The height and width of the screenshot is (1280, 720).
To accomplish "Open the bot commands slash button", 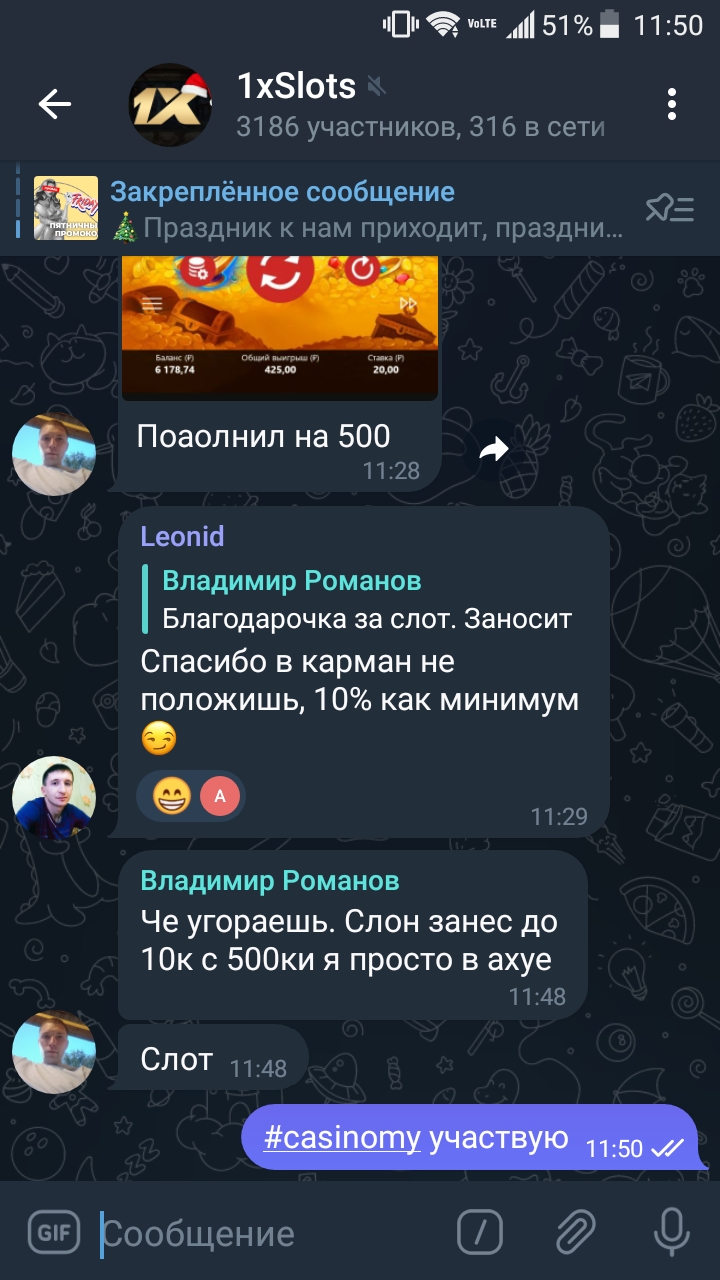I will click(480, 1232).
